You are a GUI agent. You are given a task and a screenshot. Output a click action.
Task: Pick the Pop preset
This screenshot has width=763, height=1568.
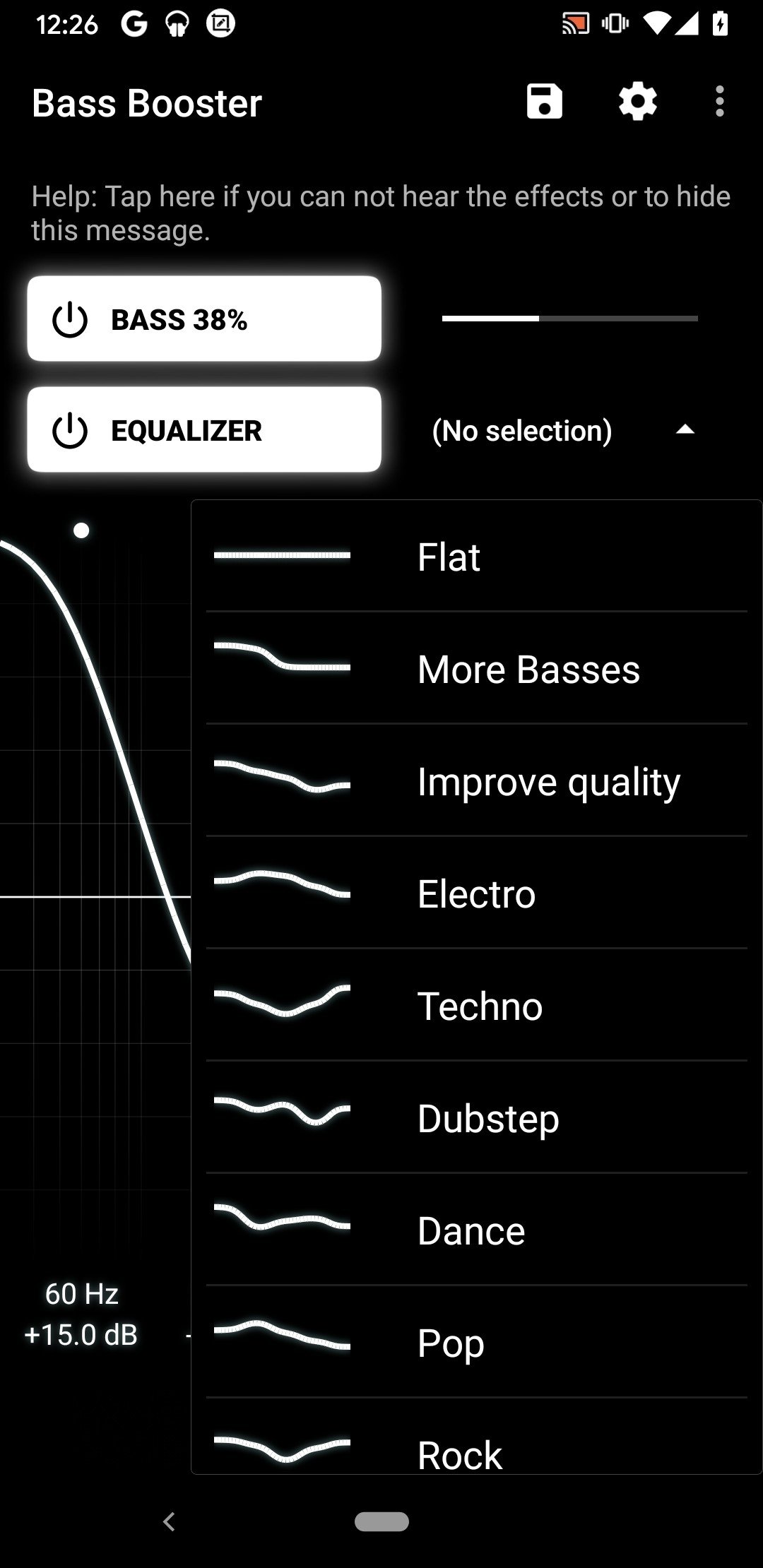tap(477, 1342)
